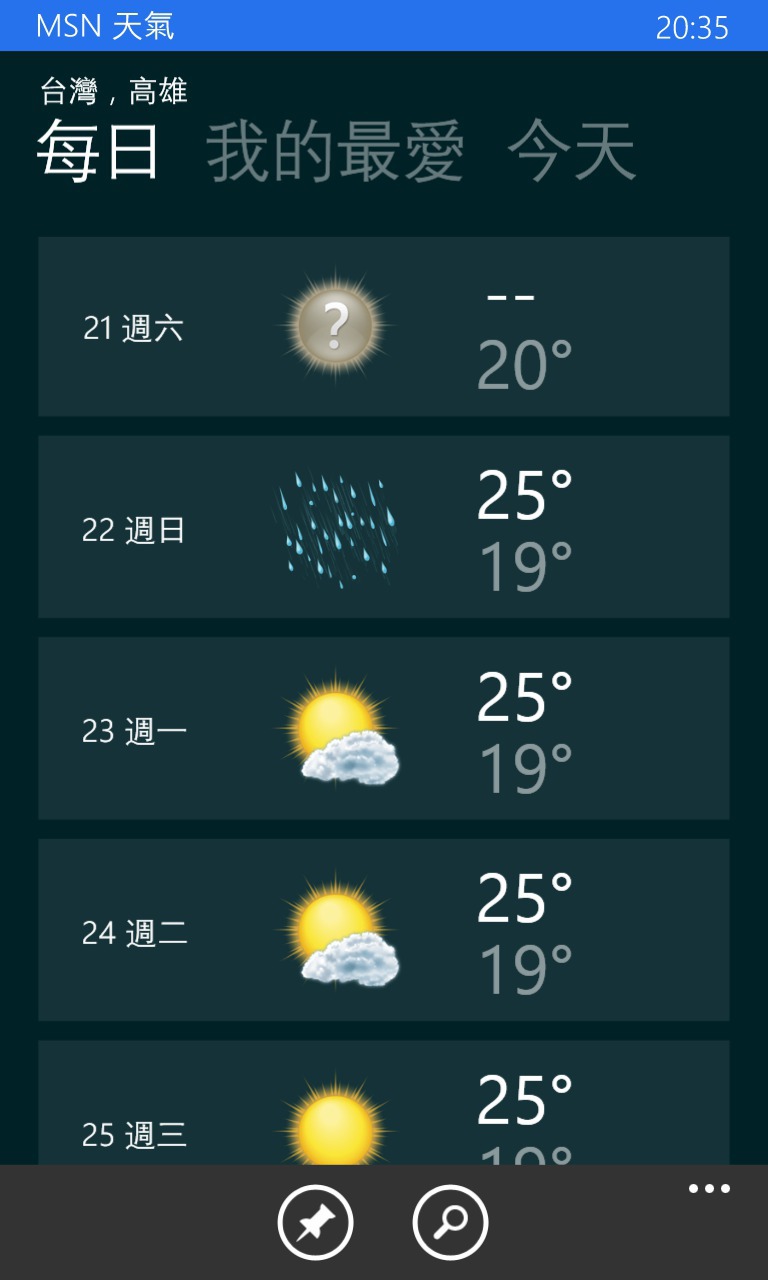This screenshot has width=768, height=1280.
Task: Open the forecast for 25 週三
Action: (x=384, y=1102)
